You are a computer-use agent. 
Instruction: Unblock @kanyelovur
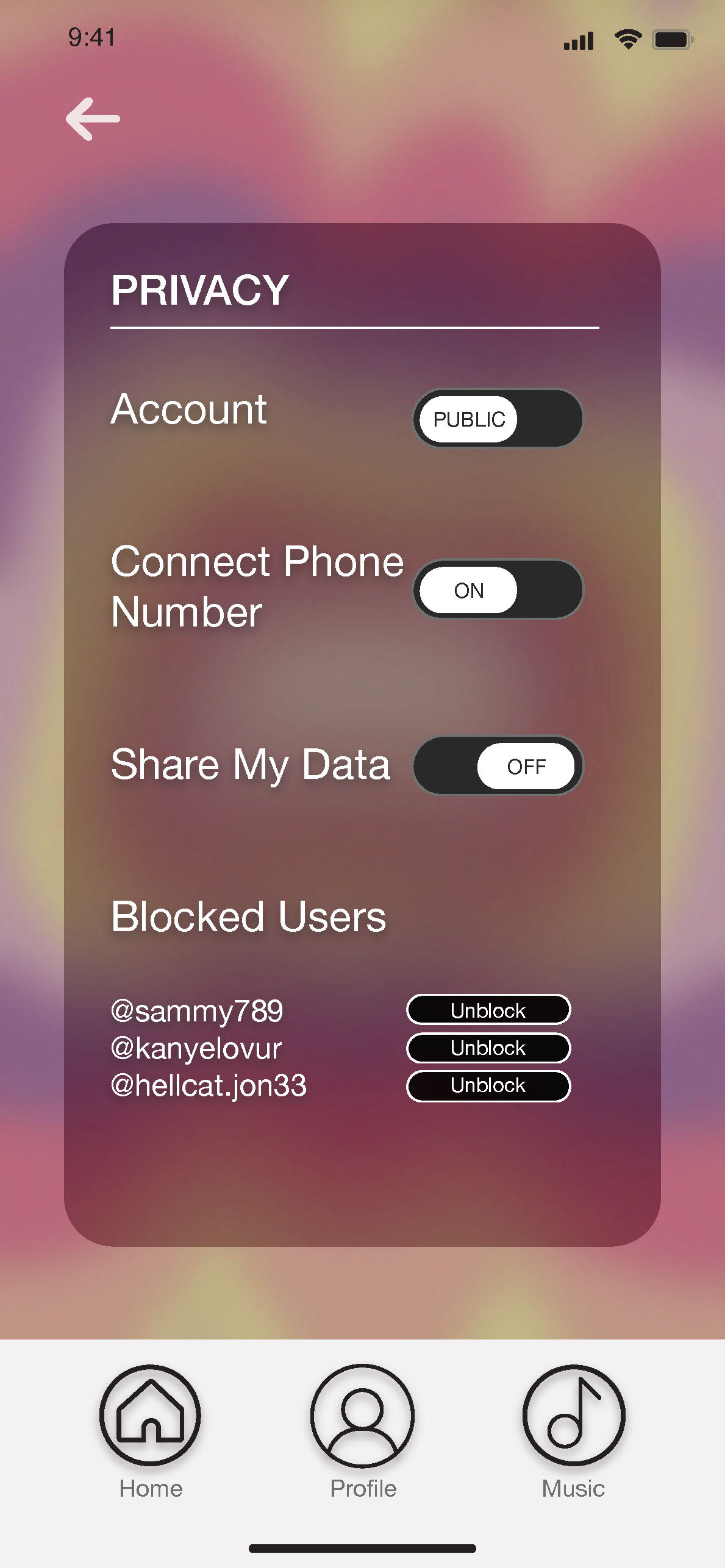click(x=488, y=1048)
